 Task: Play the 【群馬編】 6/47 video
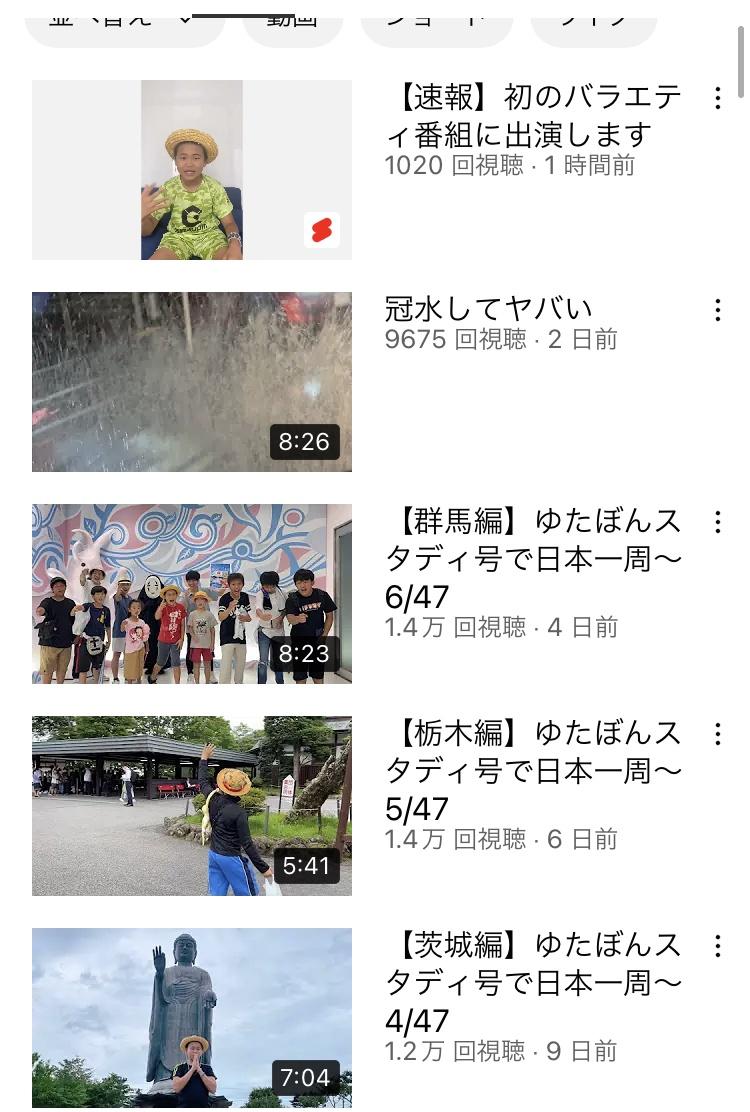[x=192, y=594]
